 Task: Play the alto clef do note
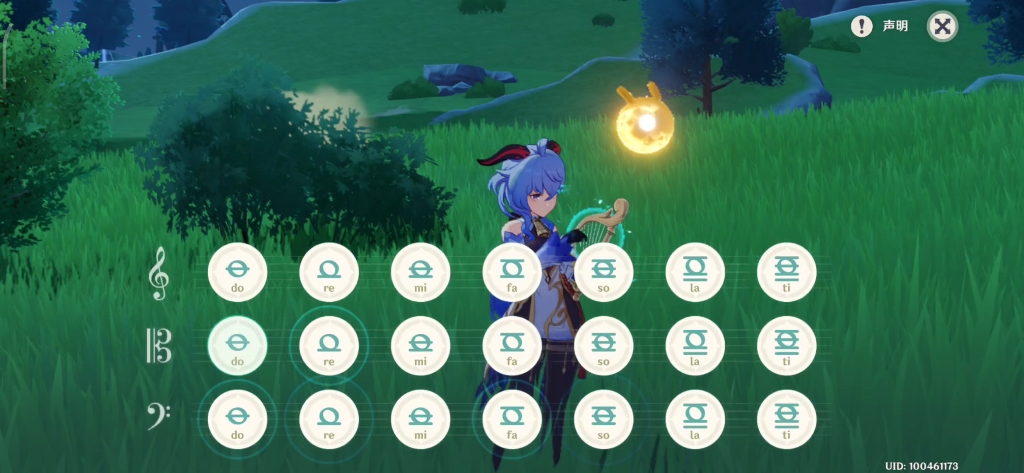[x=237, y=345]
